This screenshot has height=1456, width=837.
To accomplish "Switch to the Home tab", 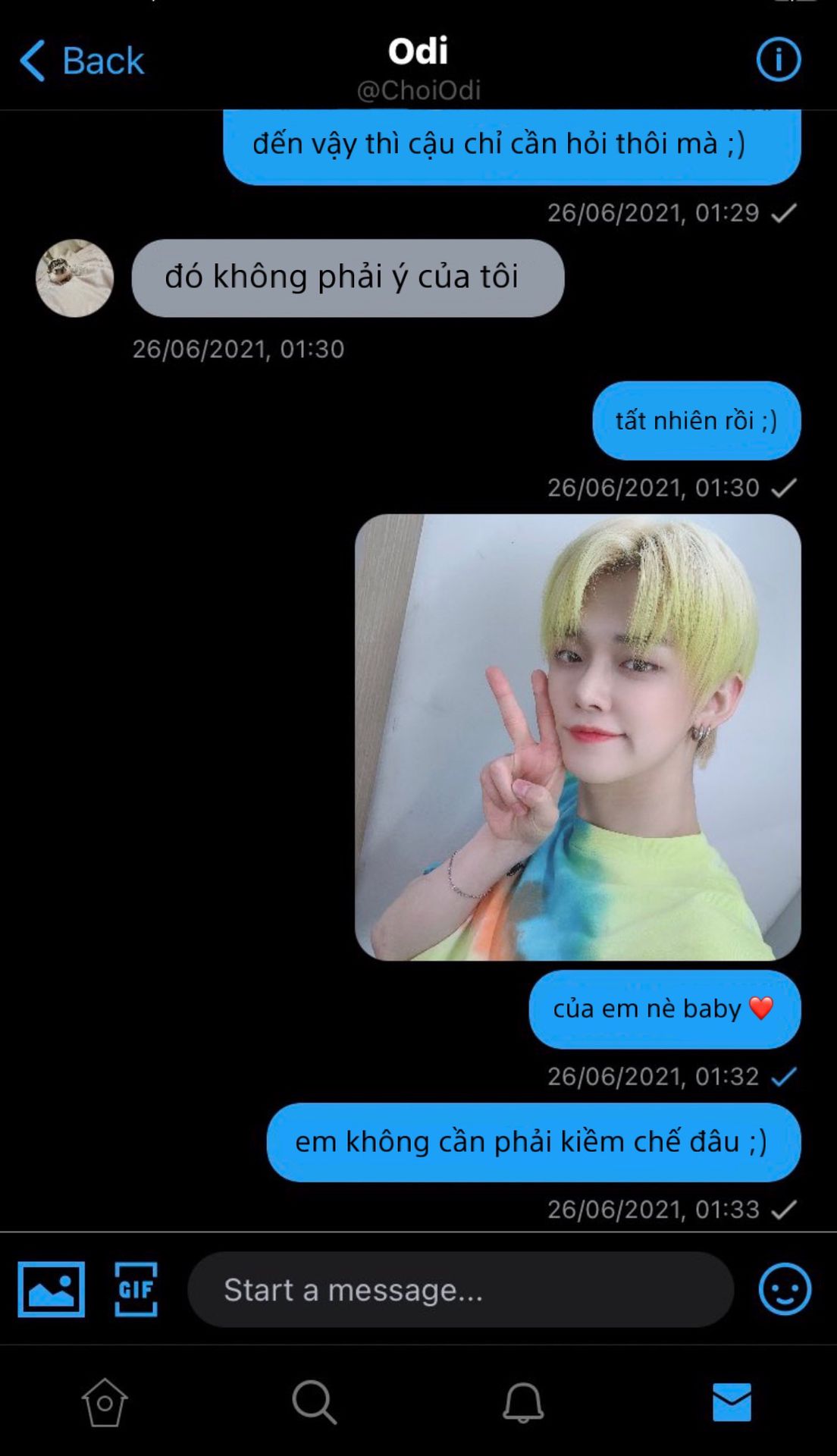I will 105,1402.
